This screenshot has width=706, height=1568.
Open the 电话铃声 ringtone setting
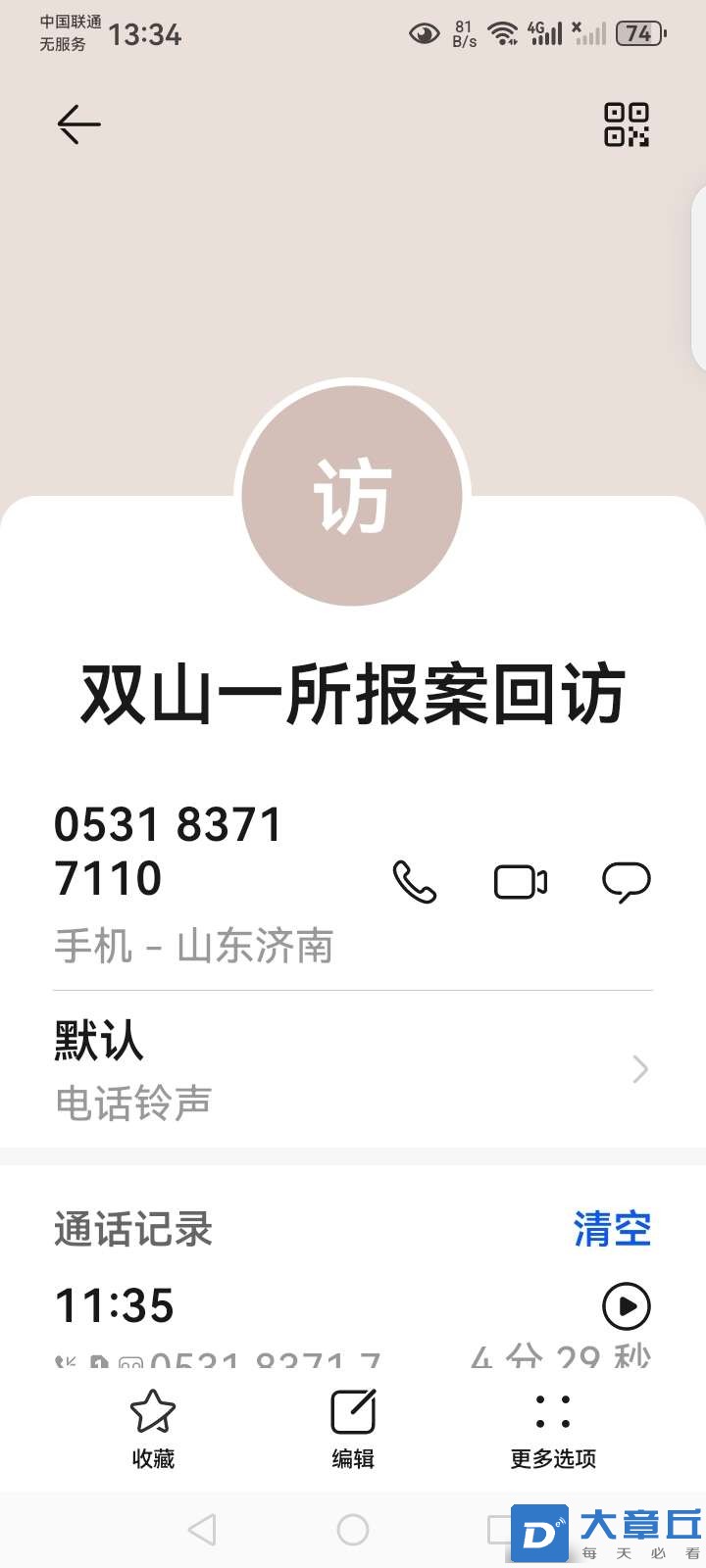pyautogui.click(x=353, y=1069)
